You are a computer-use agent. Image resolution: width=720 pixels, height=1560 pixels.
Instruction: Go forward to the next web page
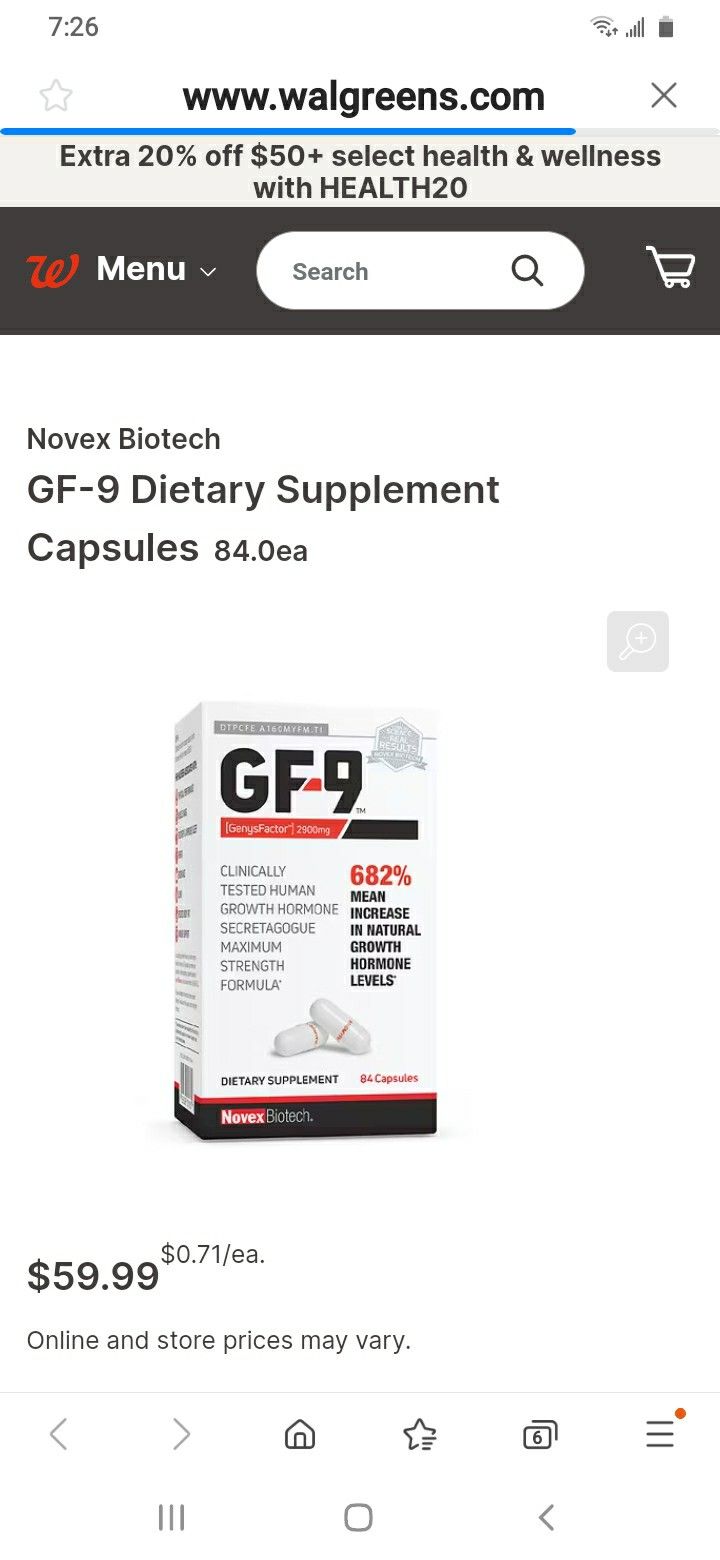tap(181, 1435)
